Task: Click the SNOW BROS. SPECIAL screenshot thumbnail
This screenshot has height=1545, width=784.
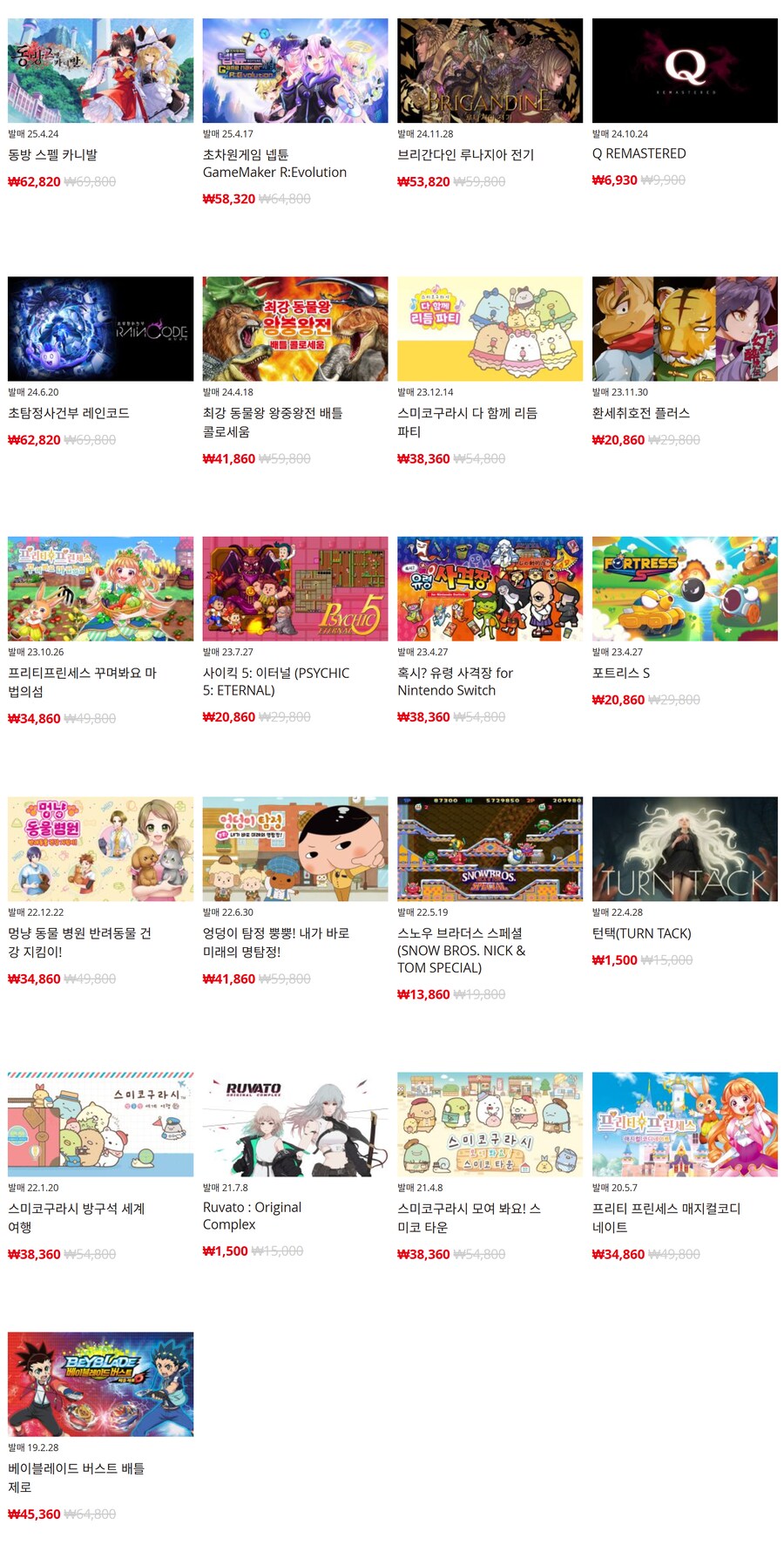Action: click(x=490, y=849)
